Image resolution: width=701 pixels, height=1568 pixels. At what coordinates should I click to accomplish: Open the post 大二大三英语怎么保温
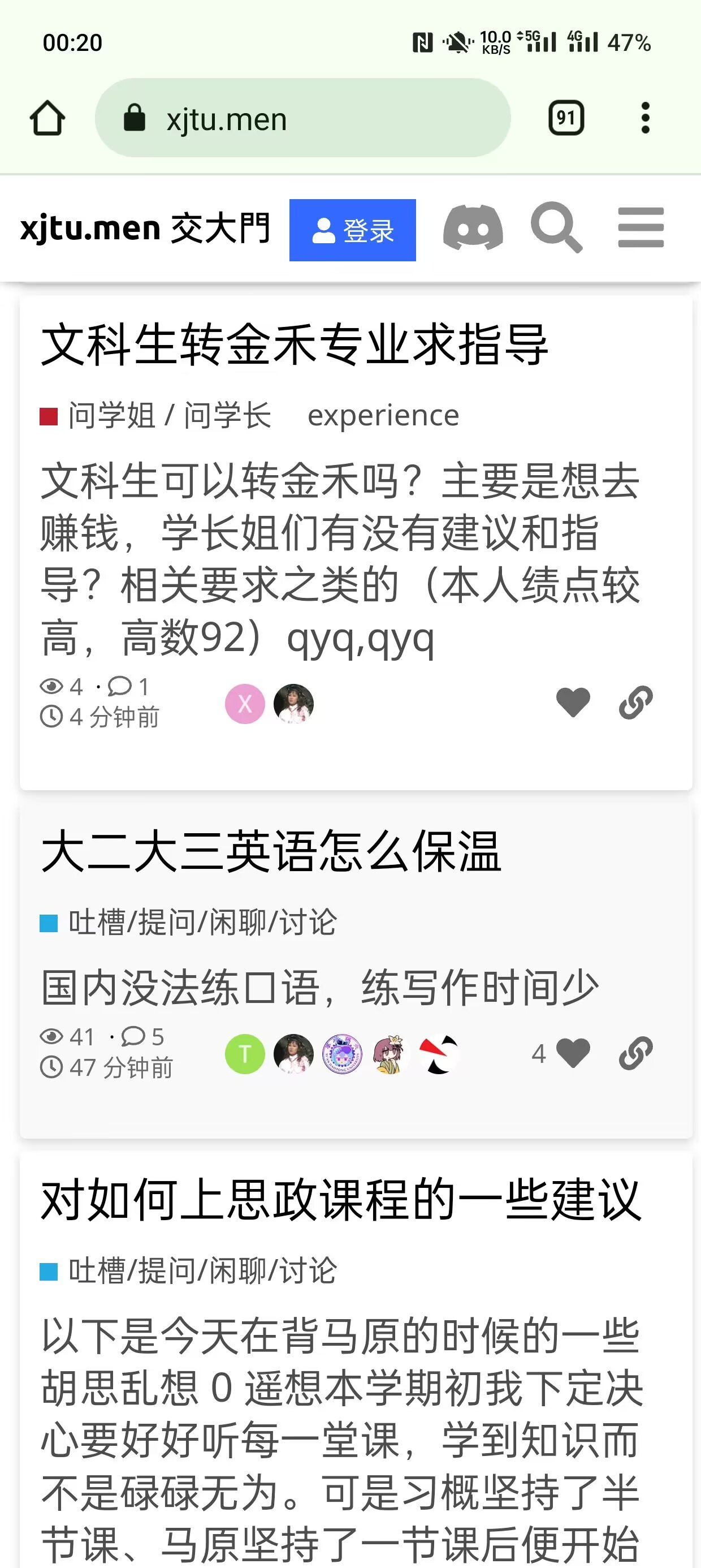point(271,851)
